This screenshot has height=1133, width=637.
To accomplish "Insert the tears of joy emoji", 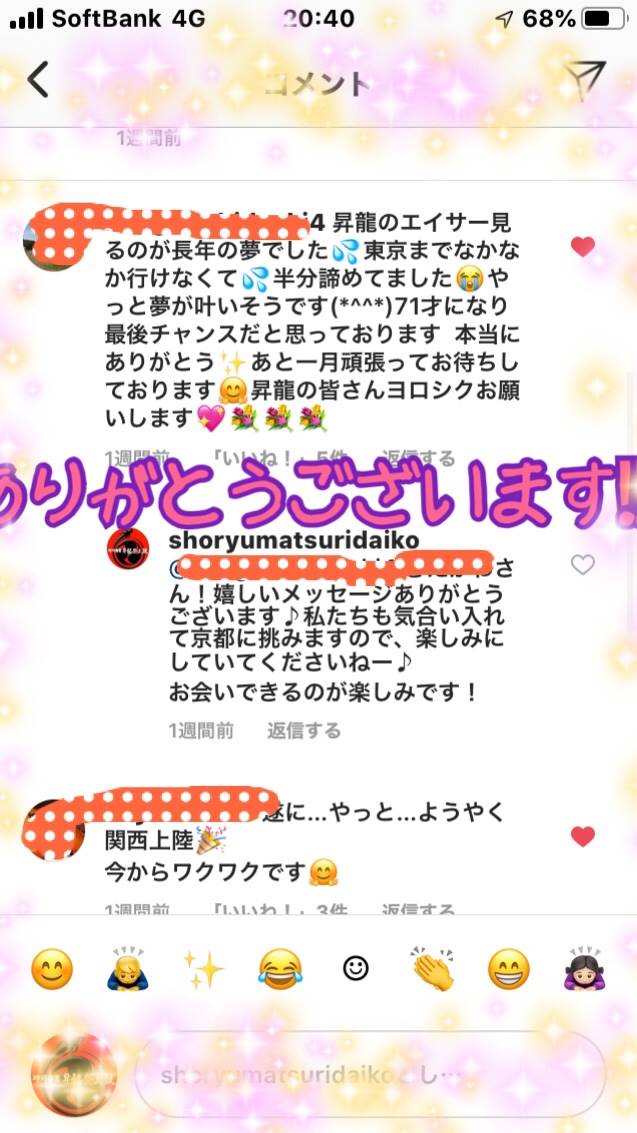I will pyautogui.click(x=280, y=969).
